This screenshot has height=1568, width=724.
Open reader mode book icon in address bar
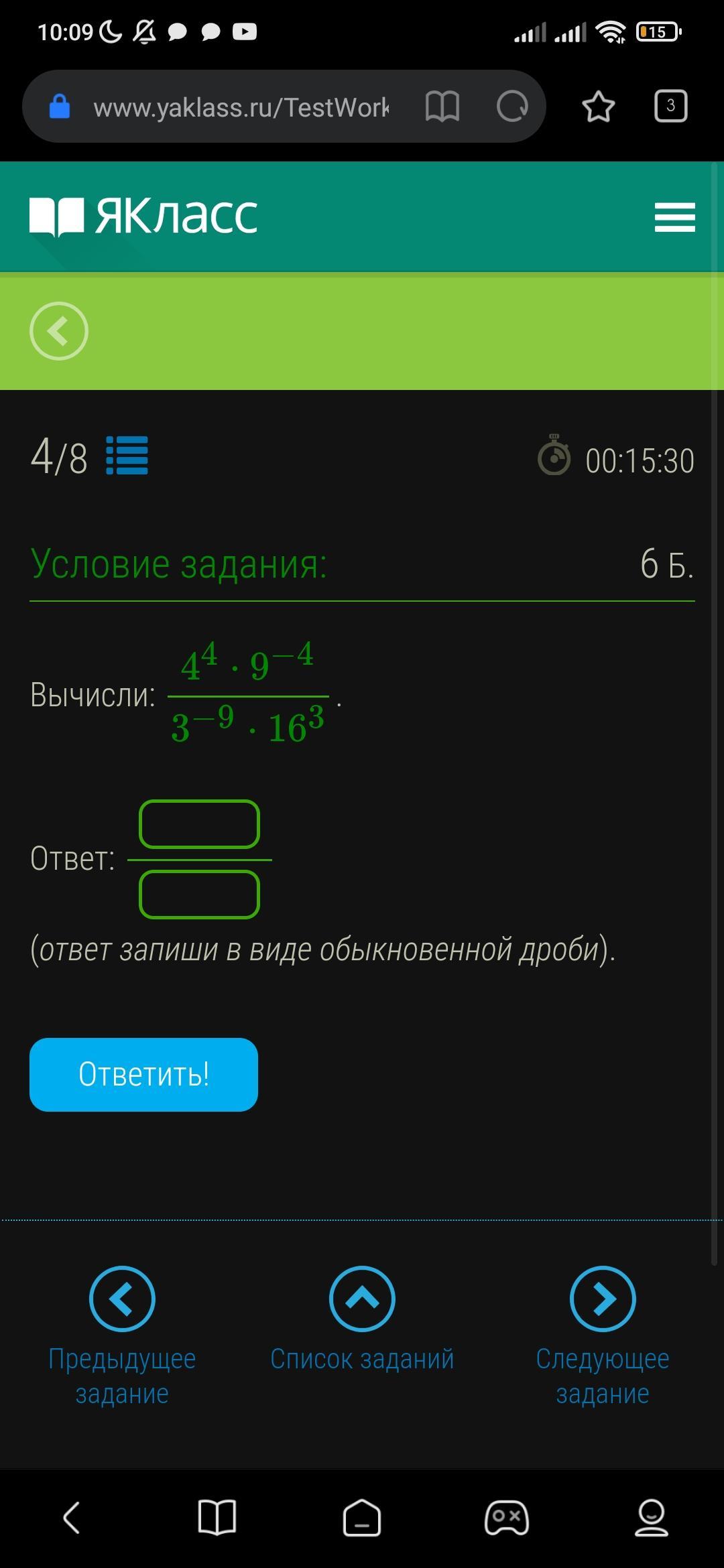(442, 107)
